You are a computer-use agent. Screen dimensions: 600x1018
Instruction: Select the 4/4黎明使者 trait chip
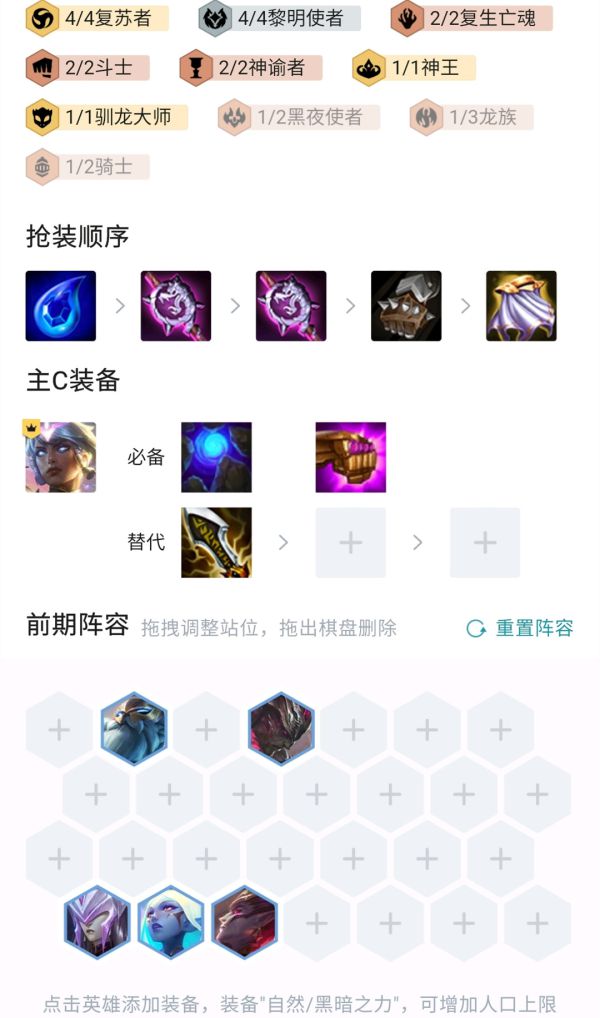coord(279,18)
